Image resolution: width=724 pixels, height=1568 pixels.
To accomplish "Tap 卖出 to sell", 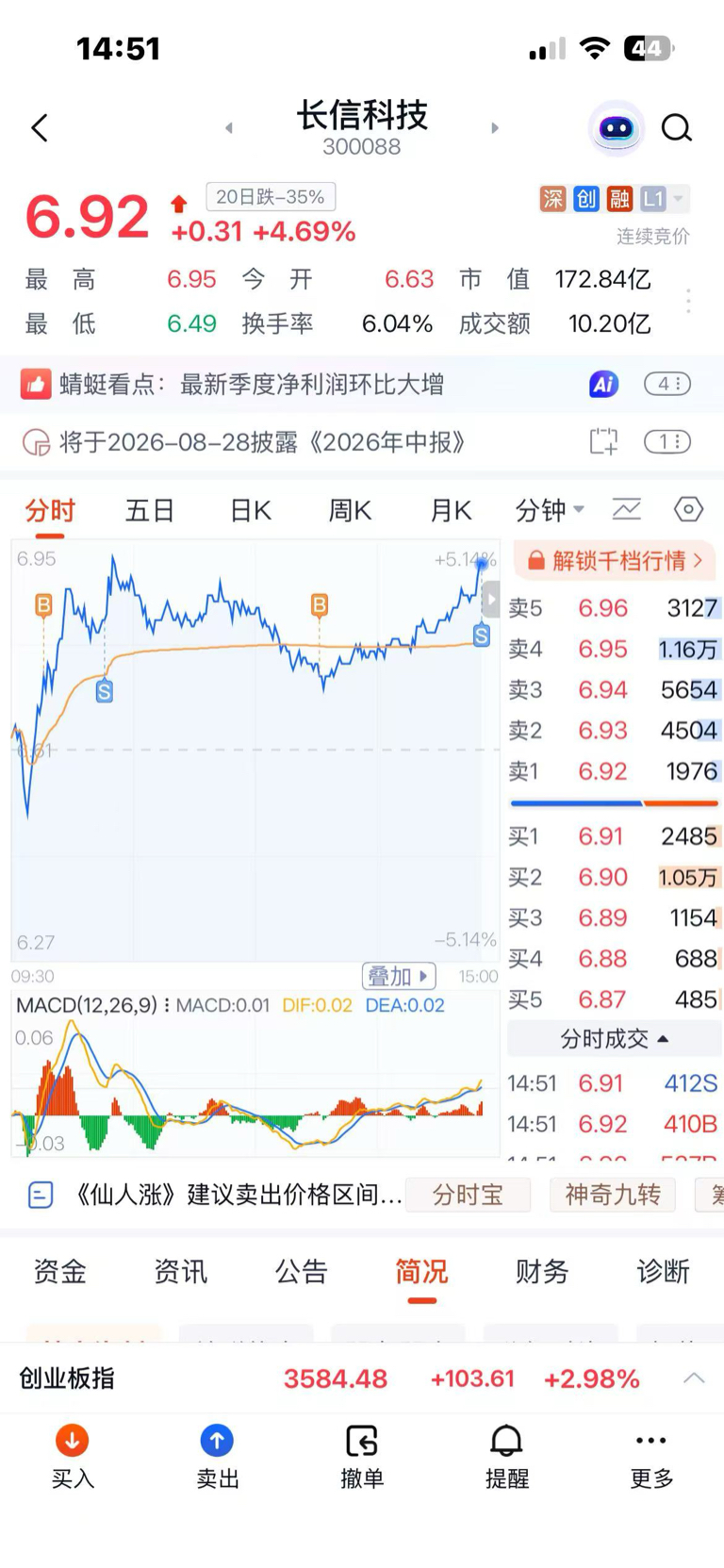I will pyautogui.click(x=217, y=1457).
